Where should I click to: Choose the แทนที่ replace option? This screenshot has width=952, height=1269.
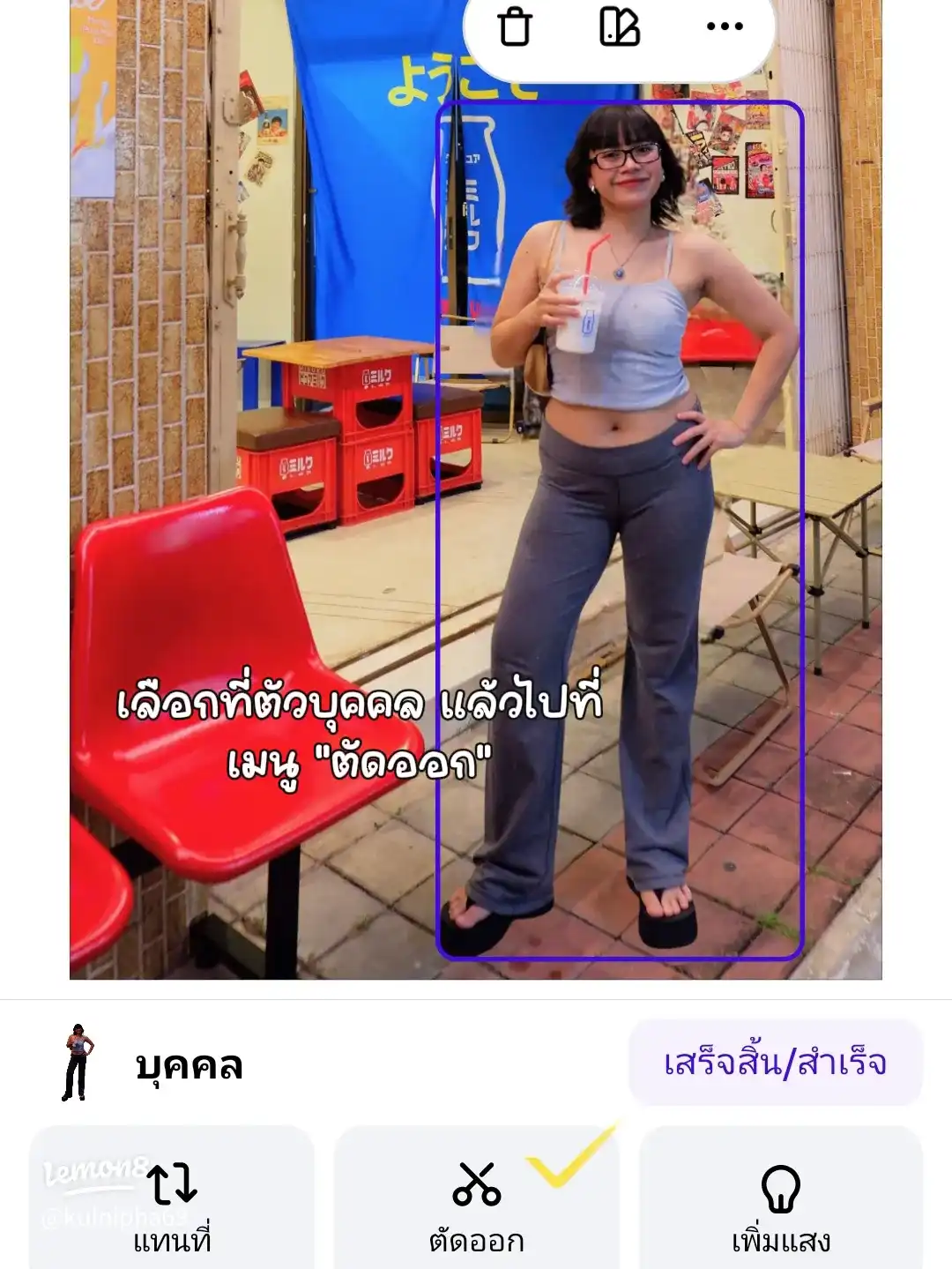172,1204
